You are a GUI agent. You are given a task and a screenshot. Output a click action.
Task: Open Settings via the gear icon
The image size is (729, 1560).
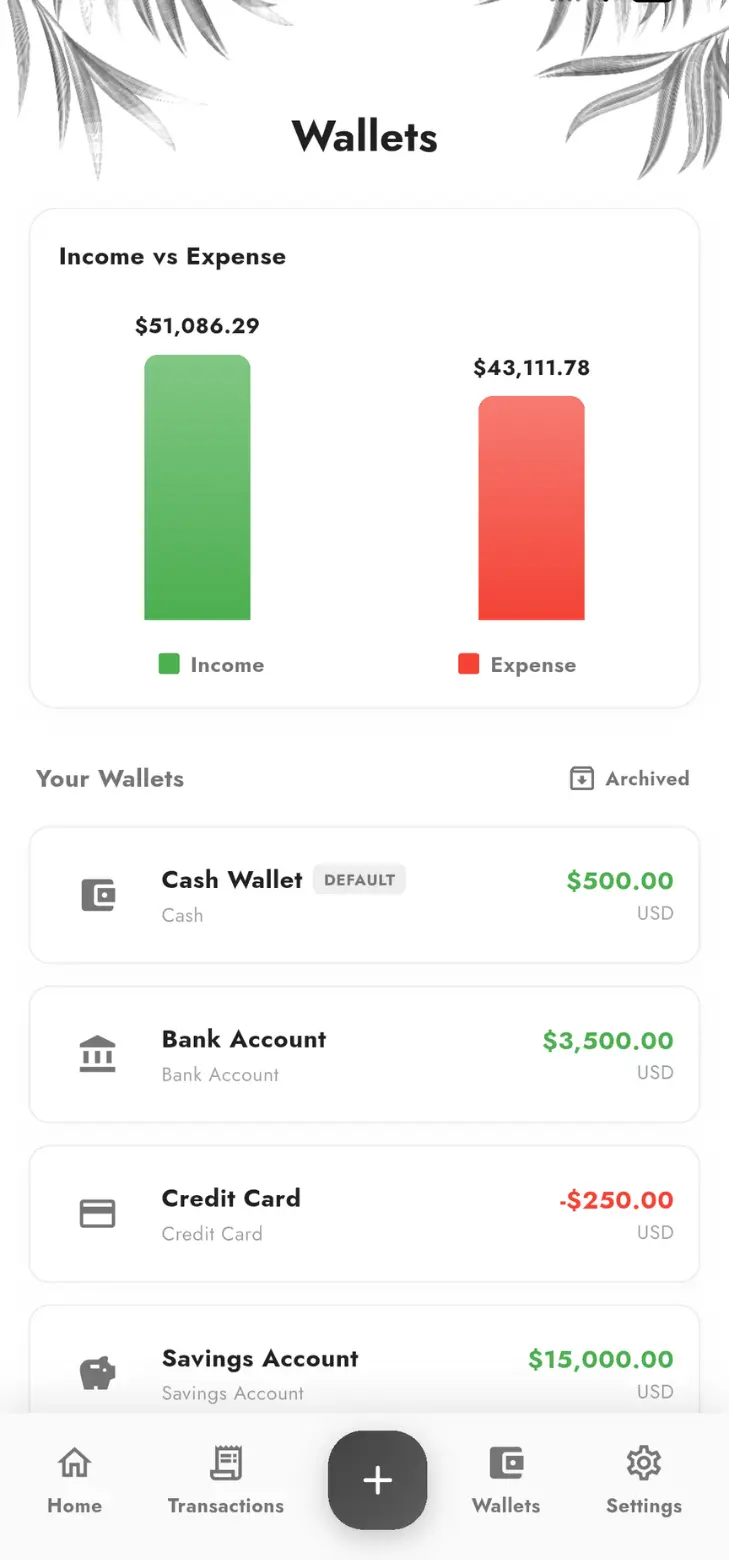pyautogui.click(x=643, y=1462)
